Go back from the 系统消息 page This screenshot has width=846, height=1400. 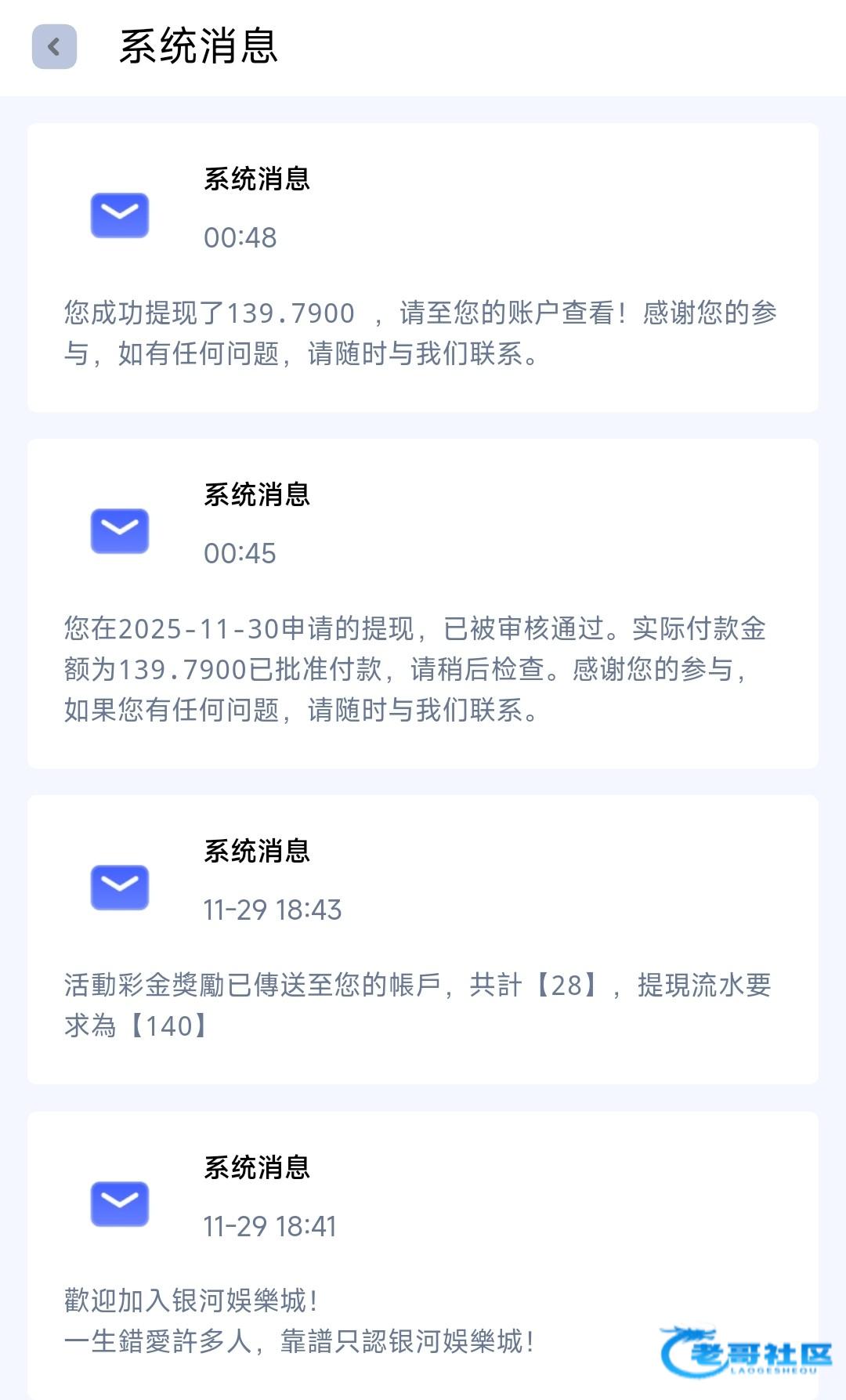coord(54,47)
